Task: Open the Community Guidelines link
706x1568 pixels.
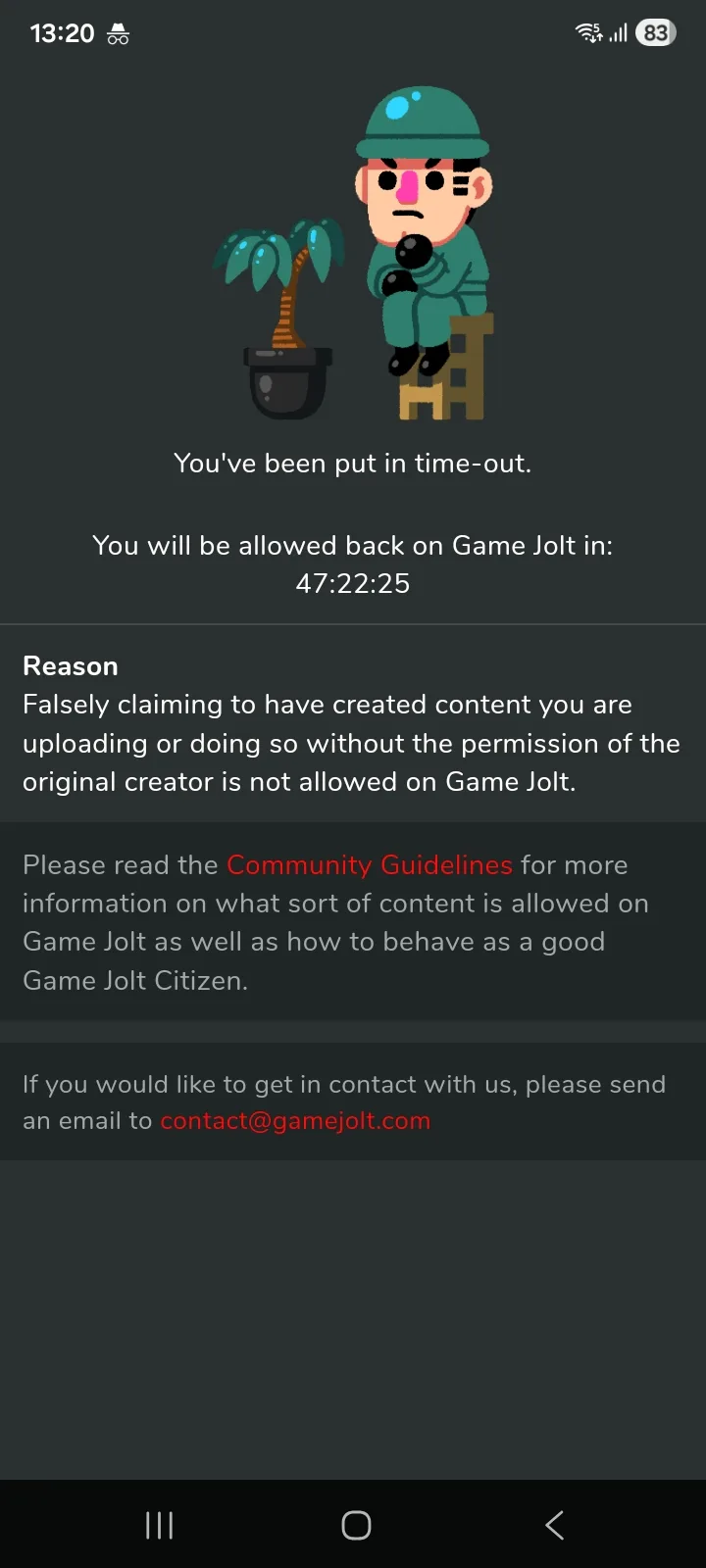Action: 370,865
